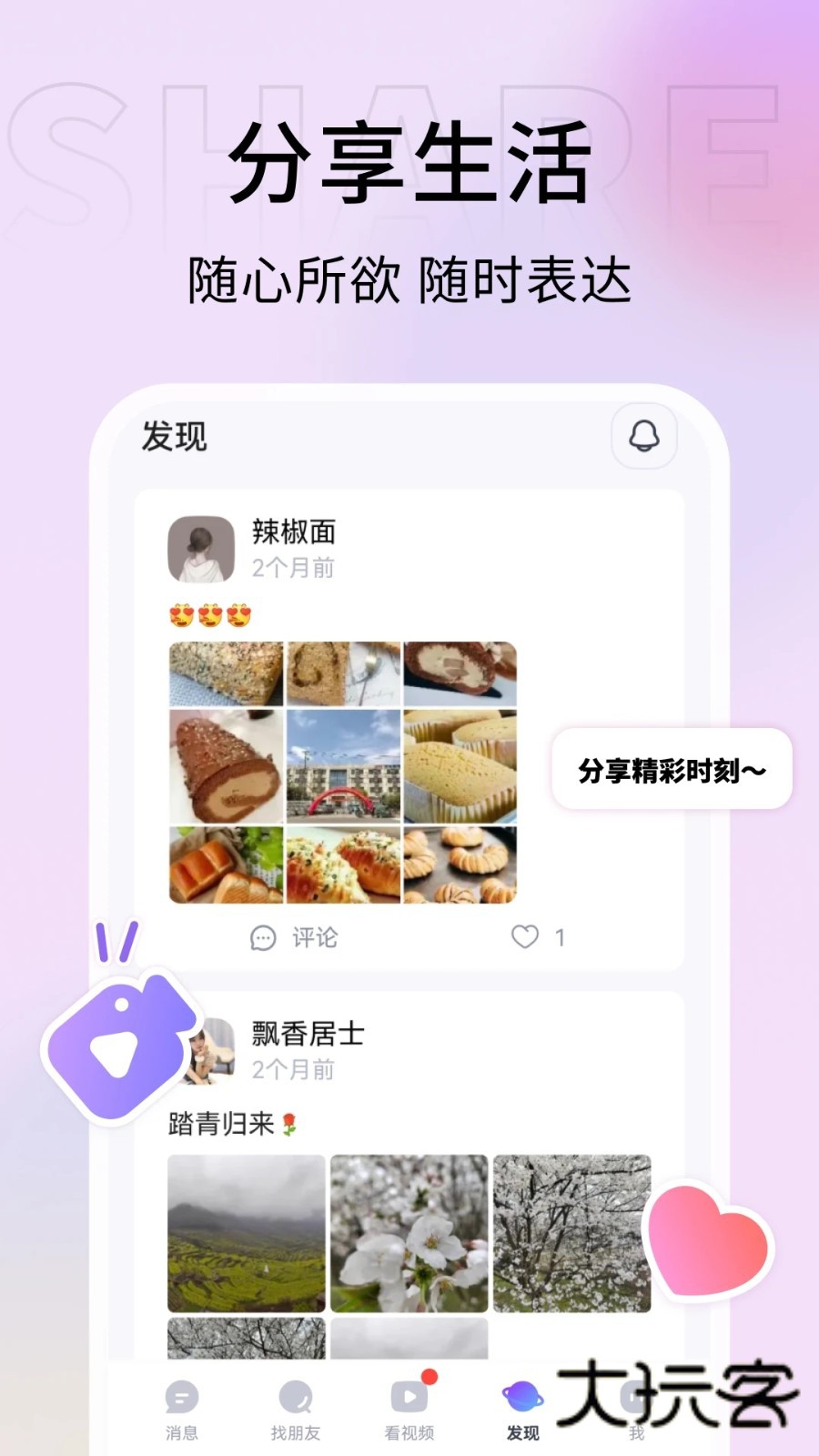The image size is (819, 1456).
Task: Click the comment bubble icon on 辣椒面's post
Action: point(263,937)
